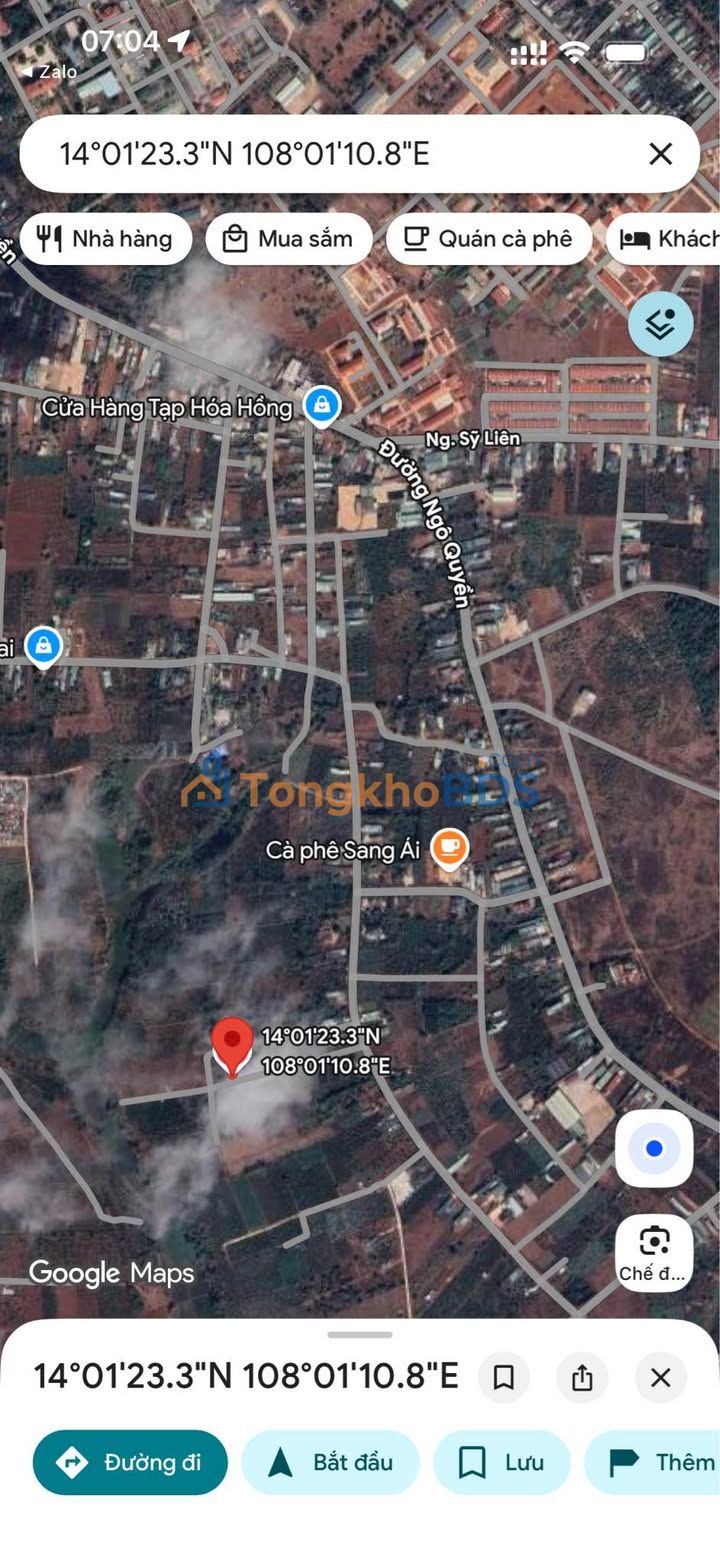Select the Nhà hàng filter chip

pos(105,239)
